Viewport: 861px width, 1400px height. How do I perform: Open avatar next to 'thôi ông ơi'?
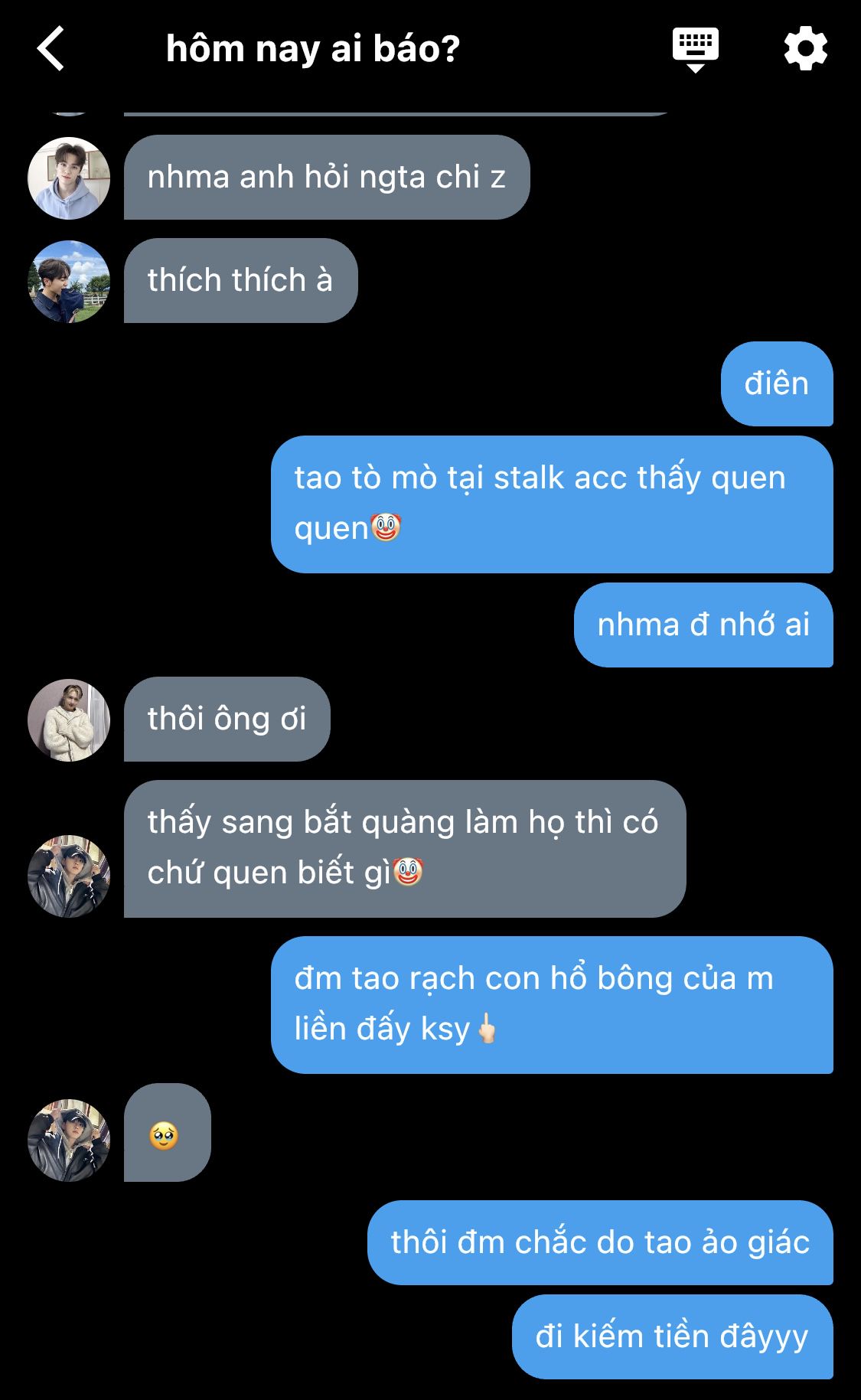(69, 720)
